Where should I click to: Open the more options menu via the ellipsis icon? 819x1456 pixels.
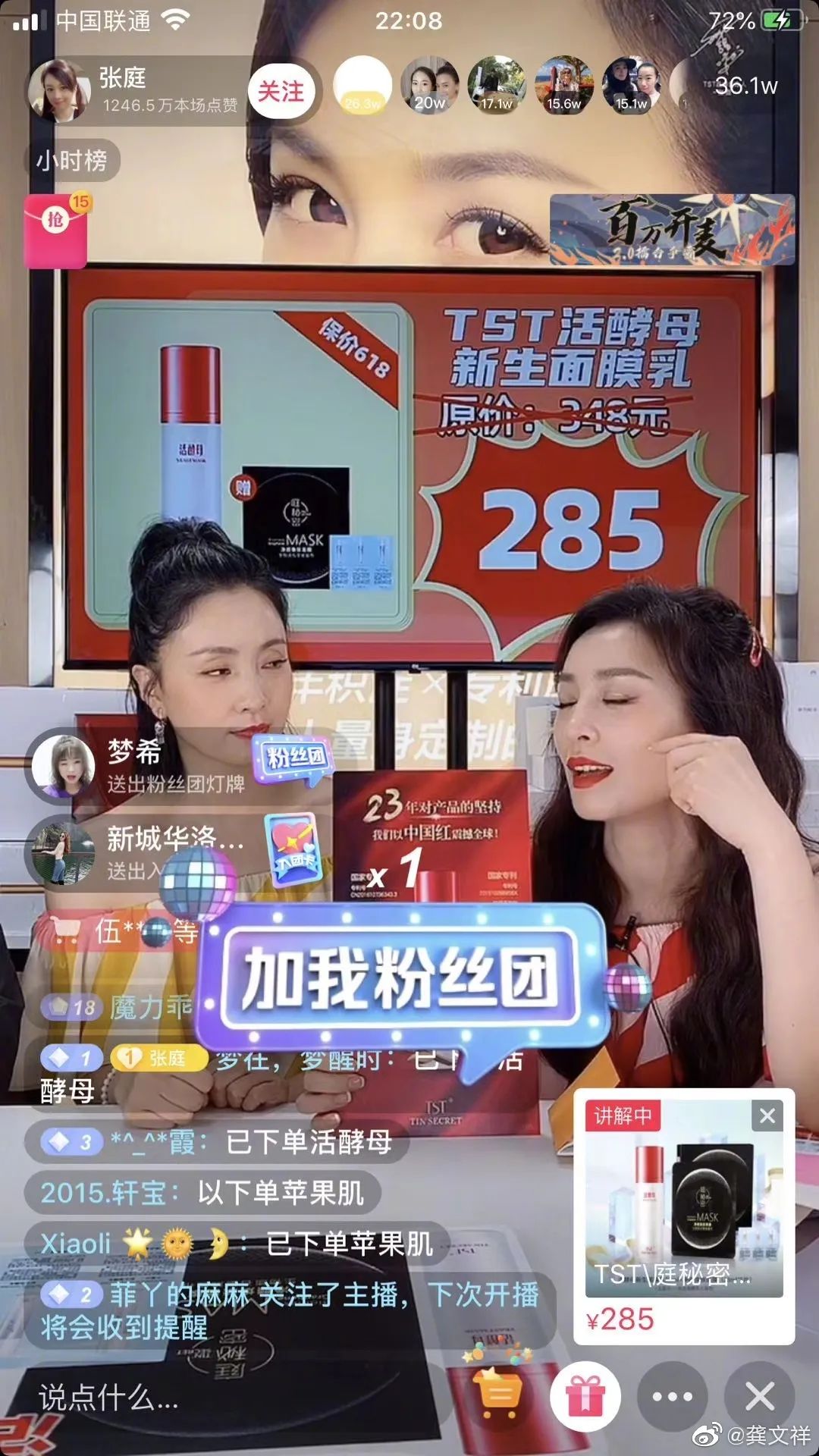670,1398
